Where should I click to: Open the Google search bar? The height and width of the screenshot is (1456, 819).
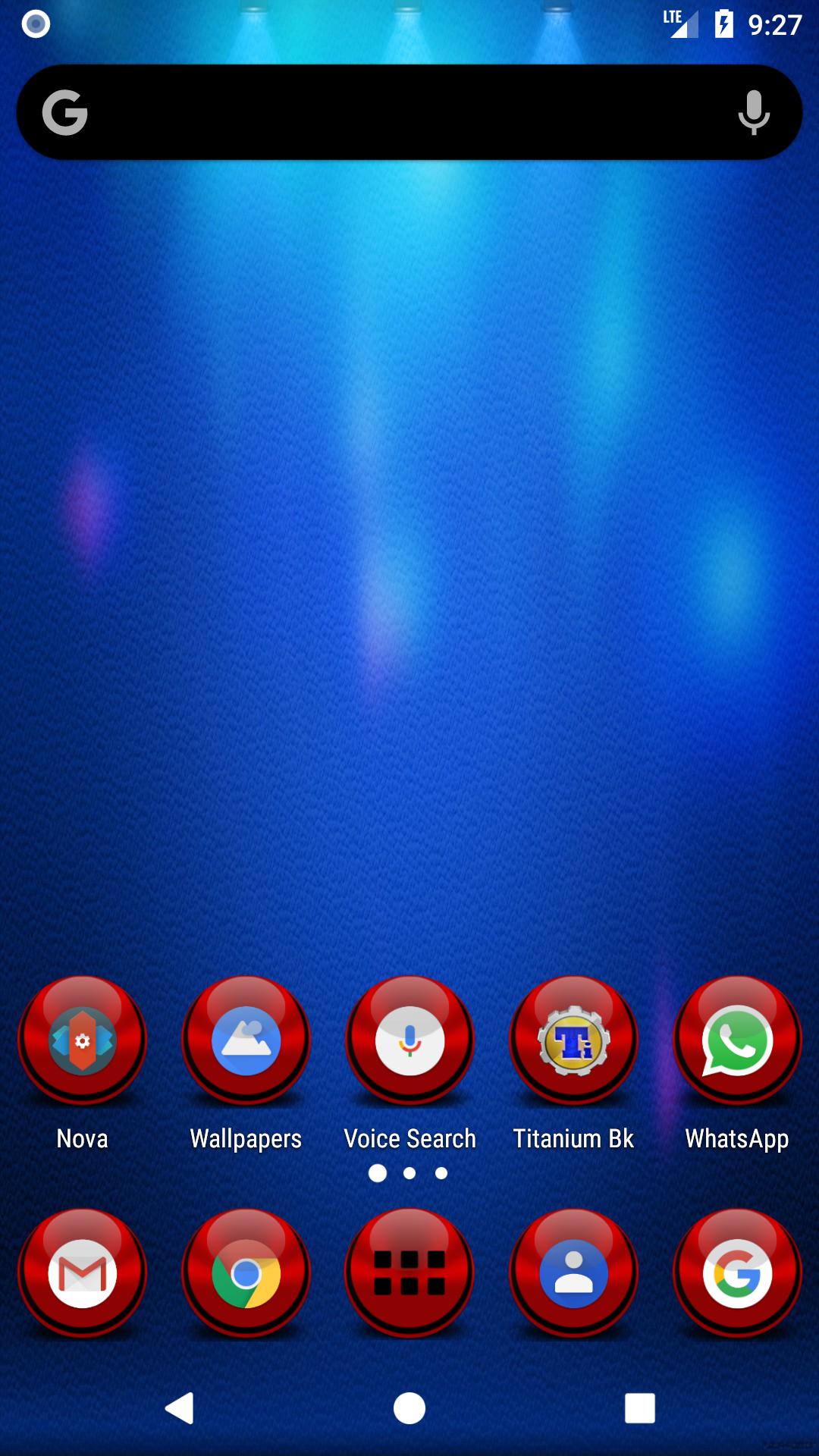point(409,112)
